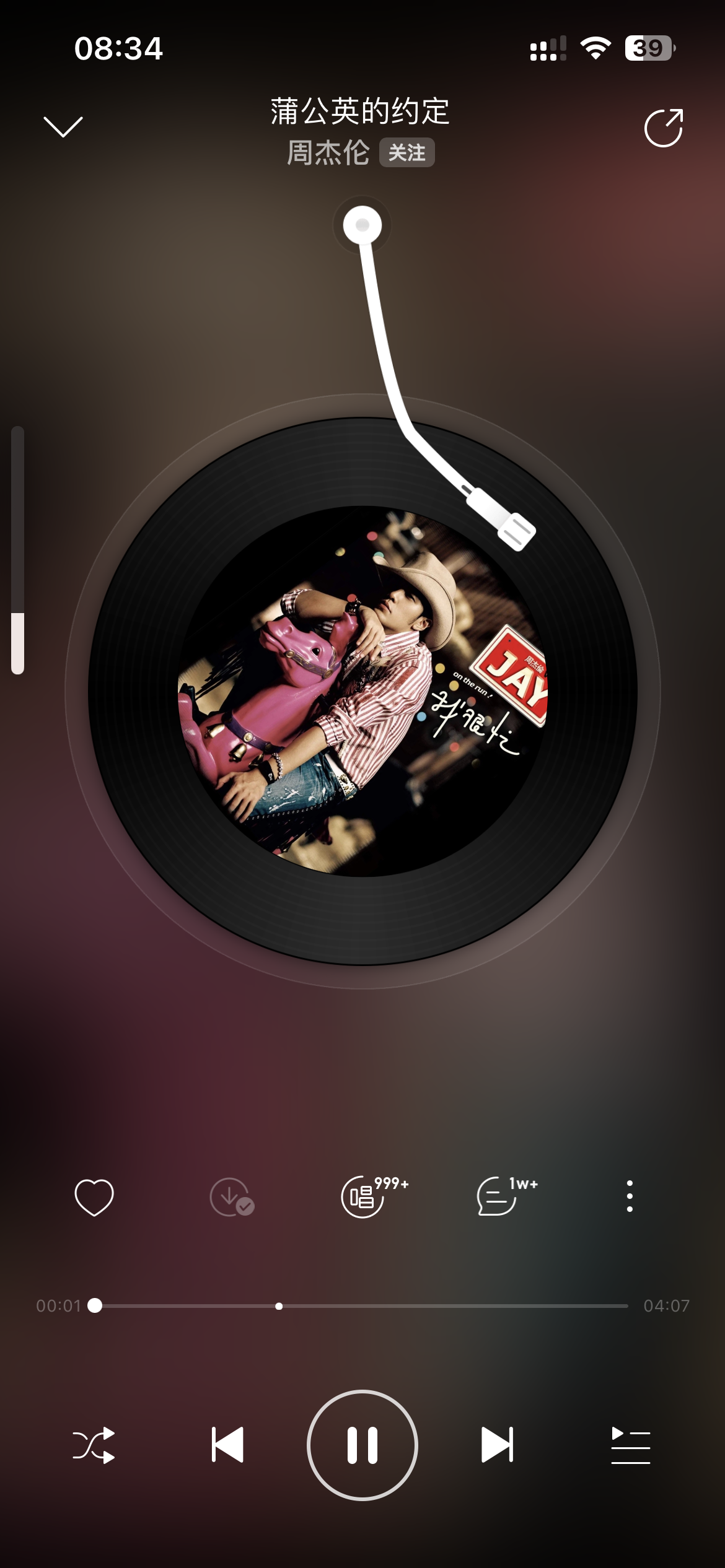Image resolution: width=725 pixels, height=1568 pixels.
Task: Share the song 蒲公英的约定
Action: pos(664,128)
